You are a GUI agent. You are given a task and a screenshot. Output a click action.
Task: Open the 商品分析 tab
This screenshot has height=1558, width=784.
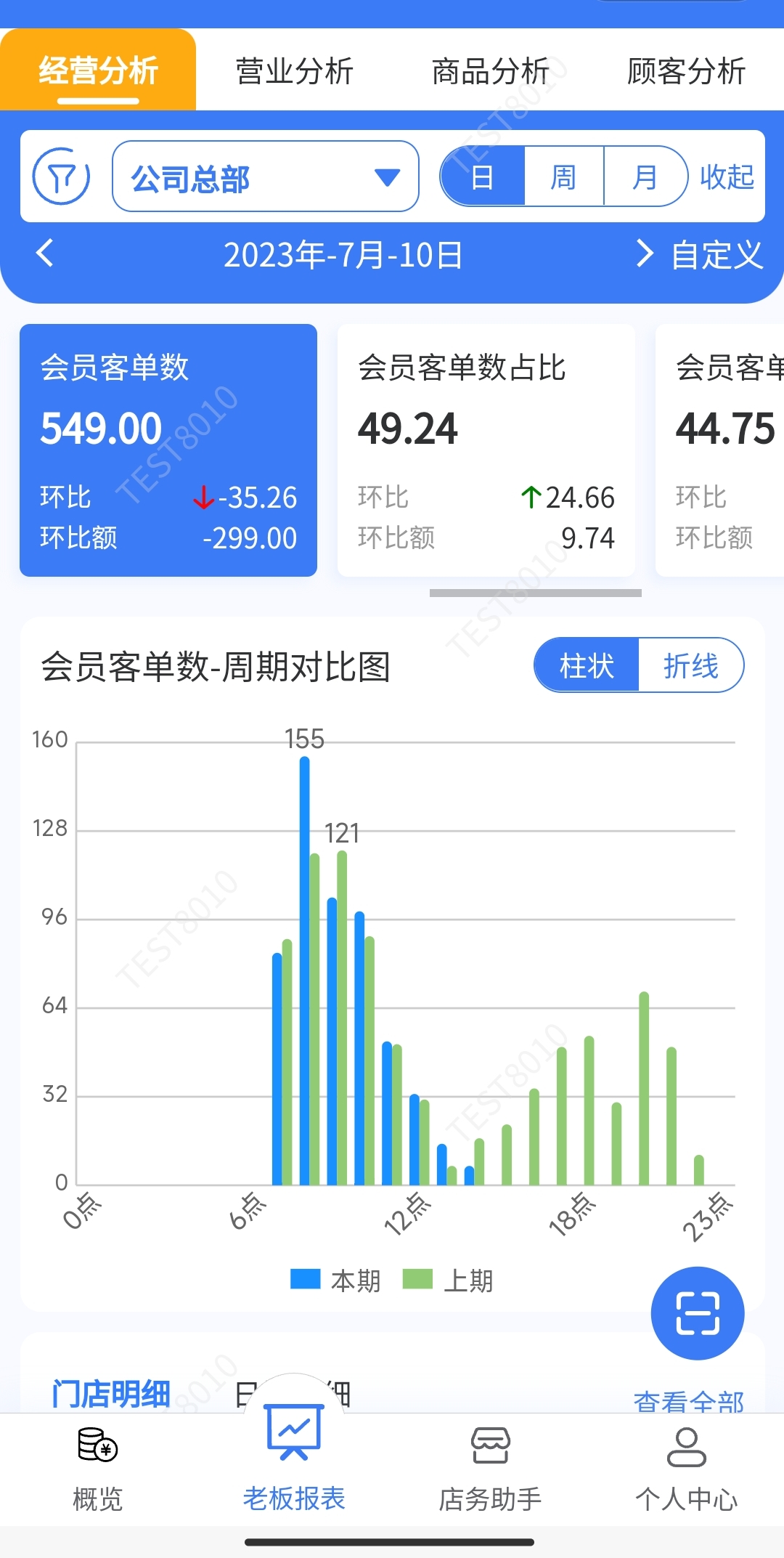490,71
